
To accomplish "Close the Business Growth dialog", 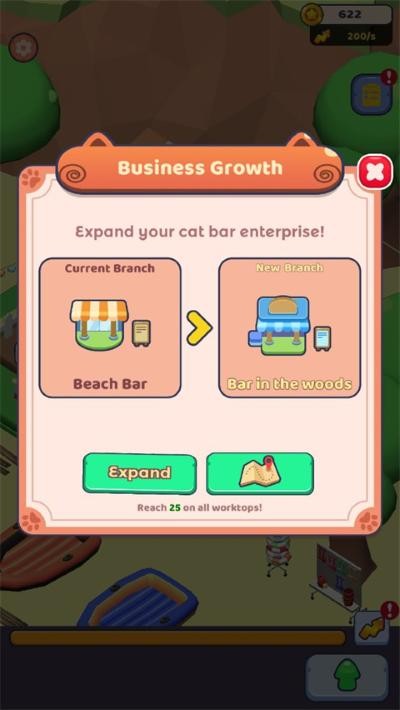I will 375,172.
